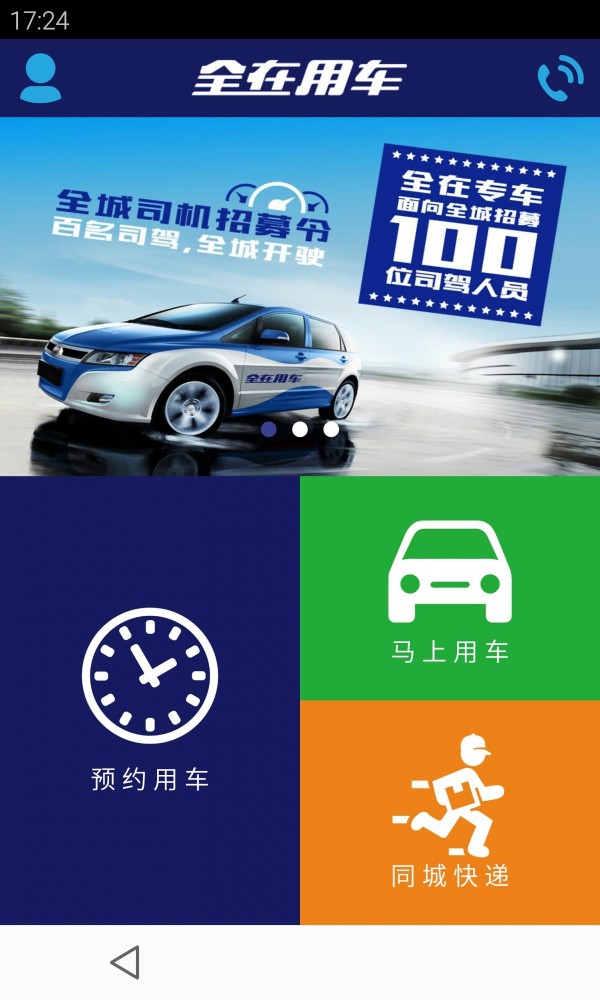The width and height of the screenshot is (600, 1000).
Task: Go back using the system back button
Action: click(x=125, y=962)
